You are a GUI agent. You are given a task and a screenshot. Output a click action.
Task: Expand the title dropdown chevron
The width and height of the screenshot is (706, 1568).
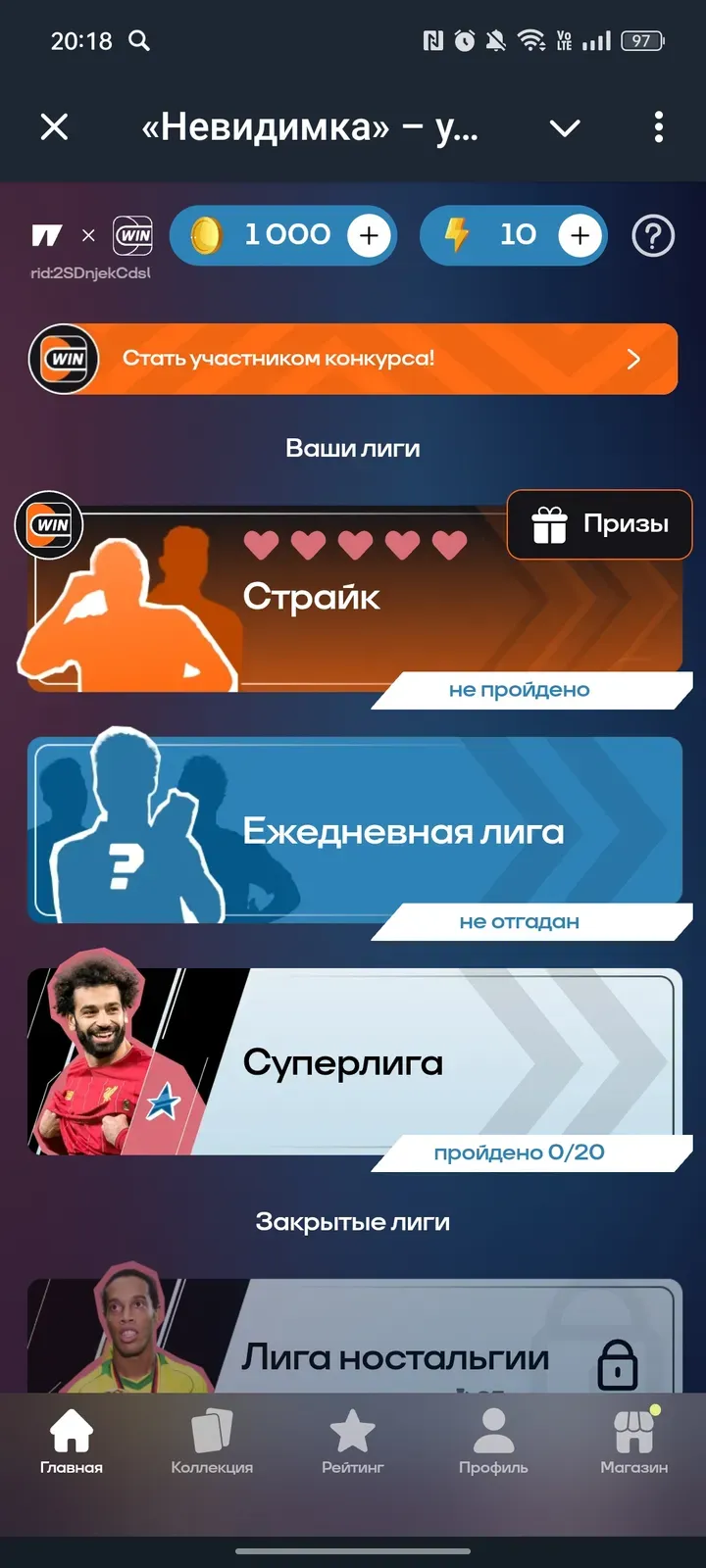point(565,127)
